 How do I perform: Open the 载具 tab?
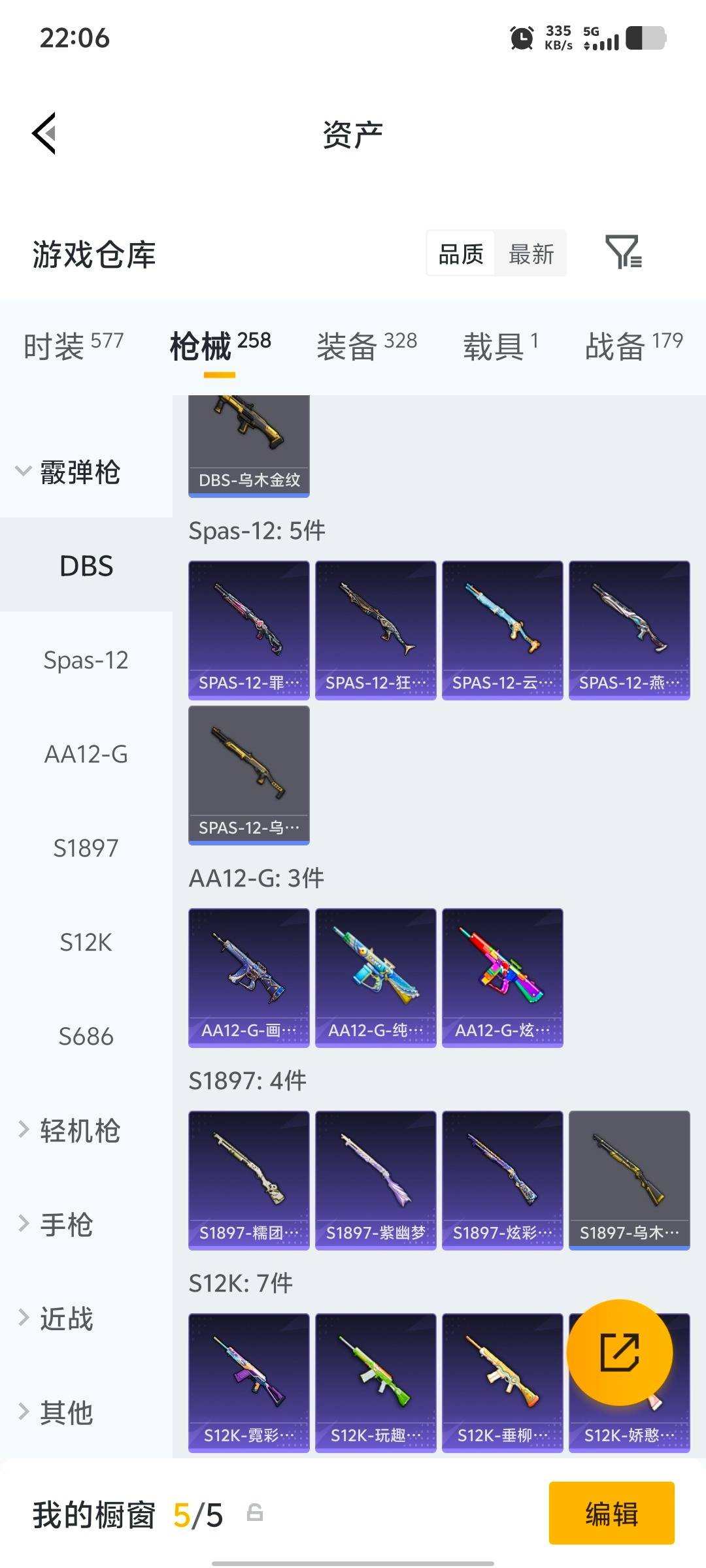pyautogui.click(x=500, y=345)
